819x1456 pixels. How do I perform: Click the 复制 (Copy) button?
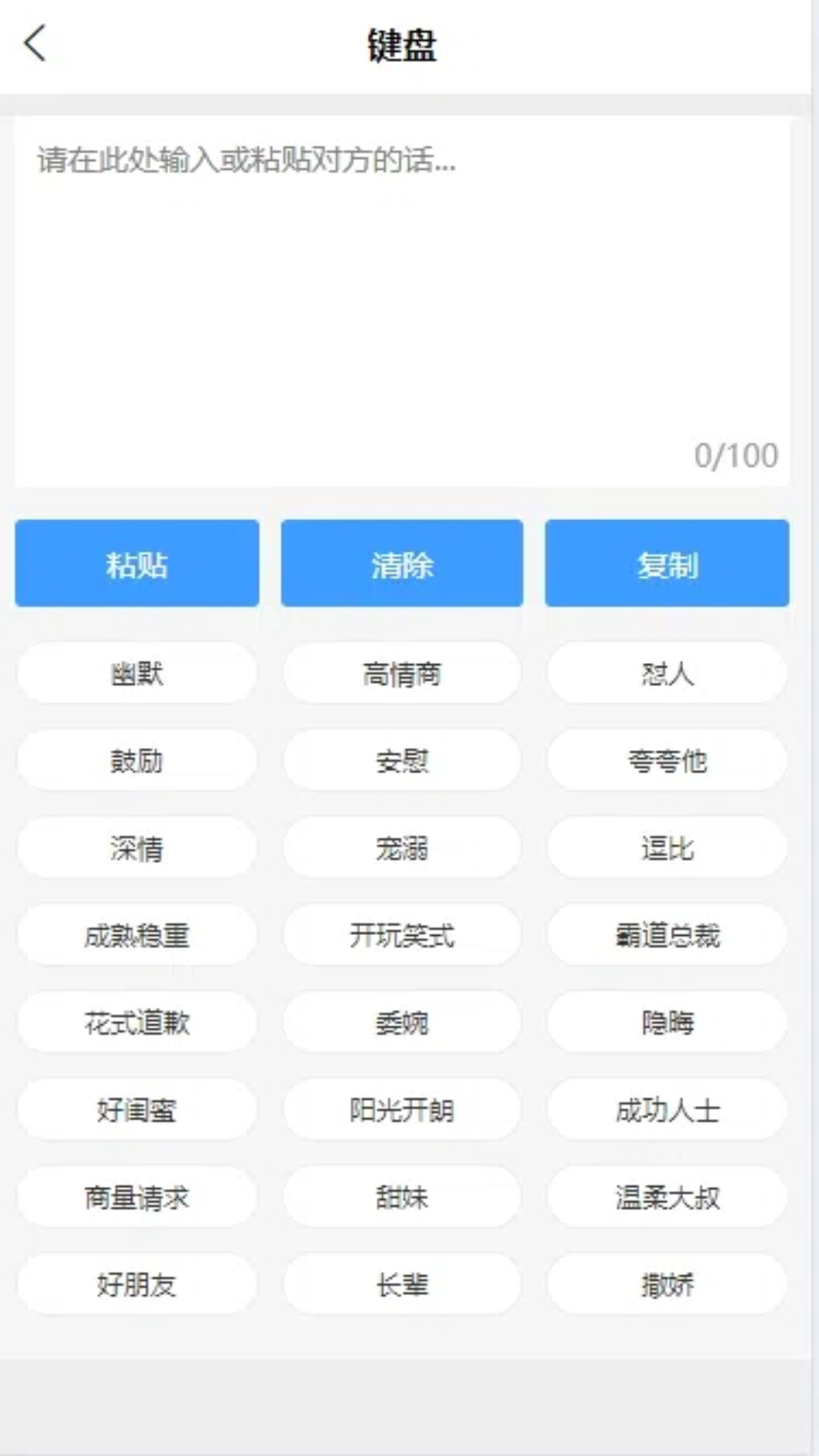click(667, 563)
